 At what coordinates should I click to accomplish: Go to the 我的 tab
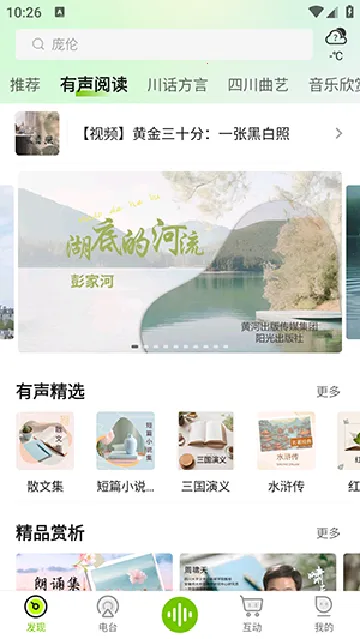324,614
